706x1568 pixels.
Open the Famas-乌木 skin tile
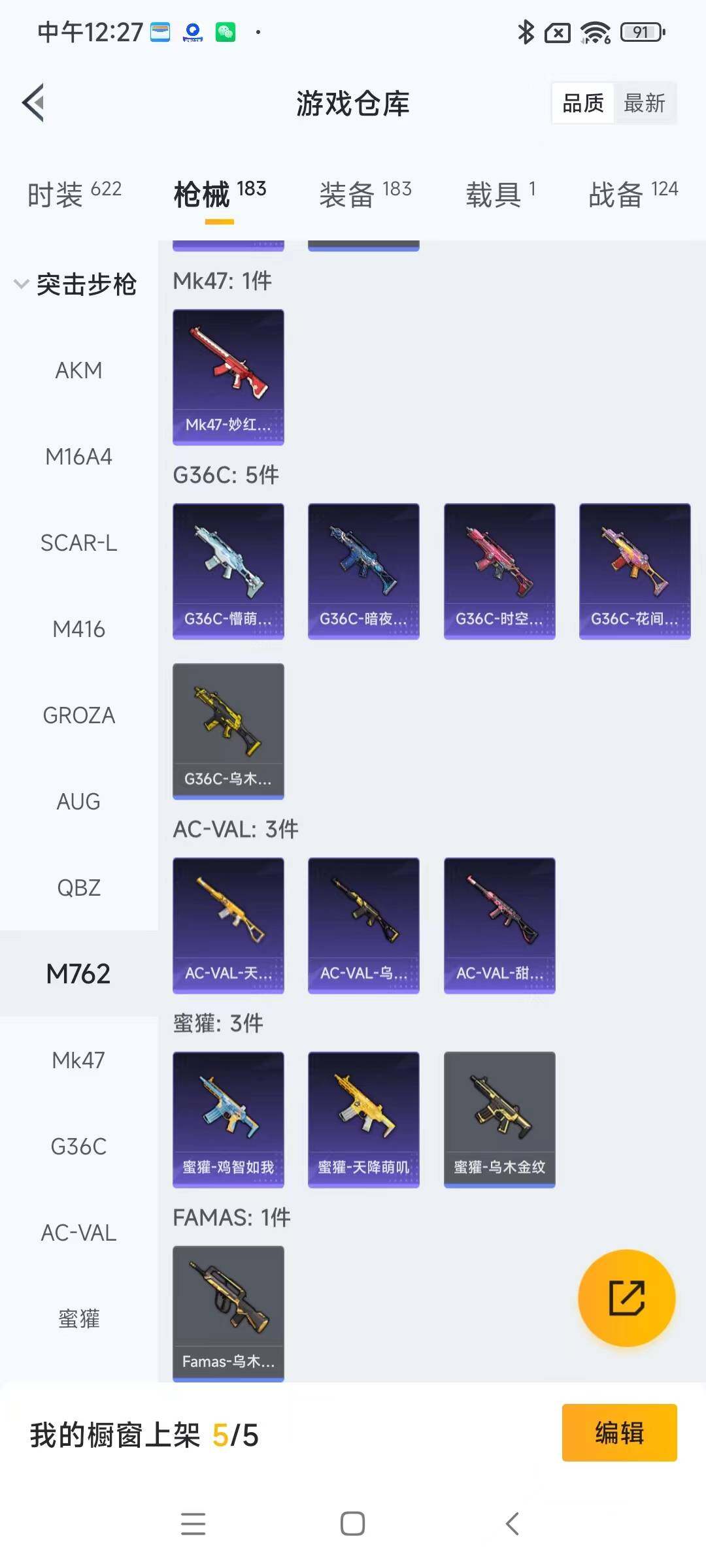point(228,1312)
